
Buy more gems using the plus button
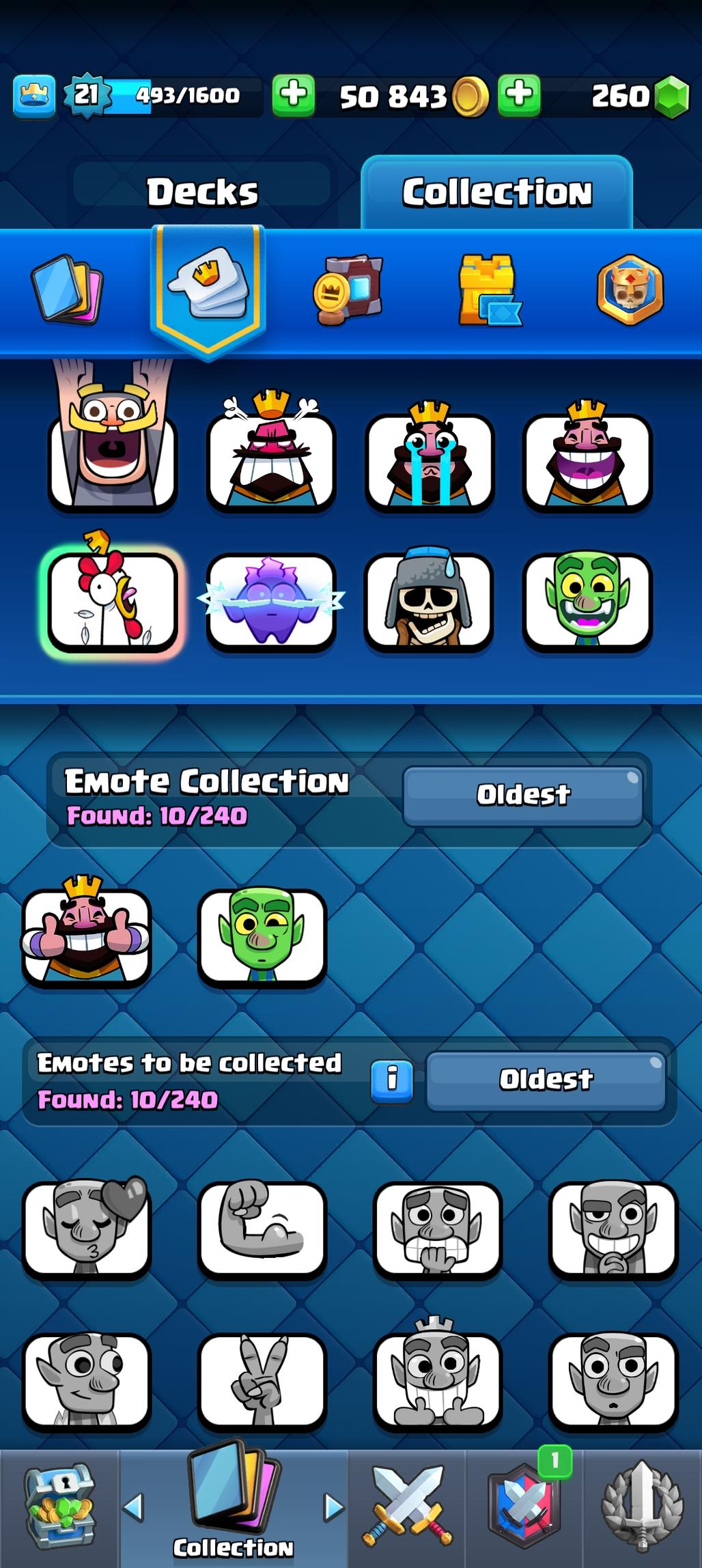pyautogui.click(x=519, y=96)
